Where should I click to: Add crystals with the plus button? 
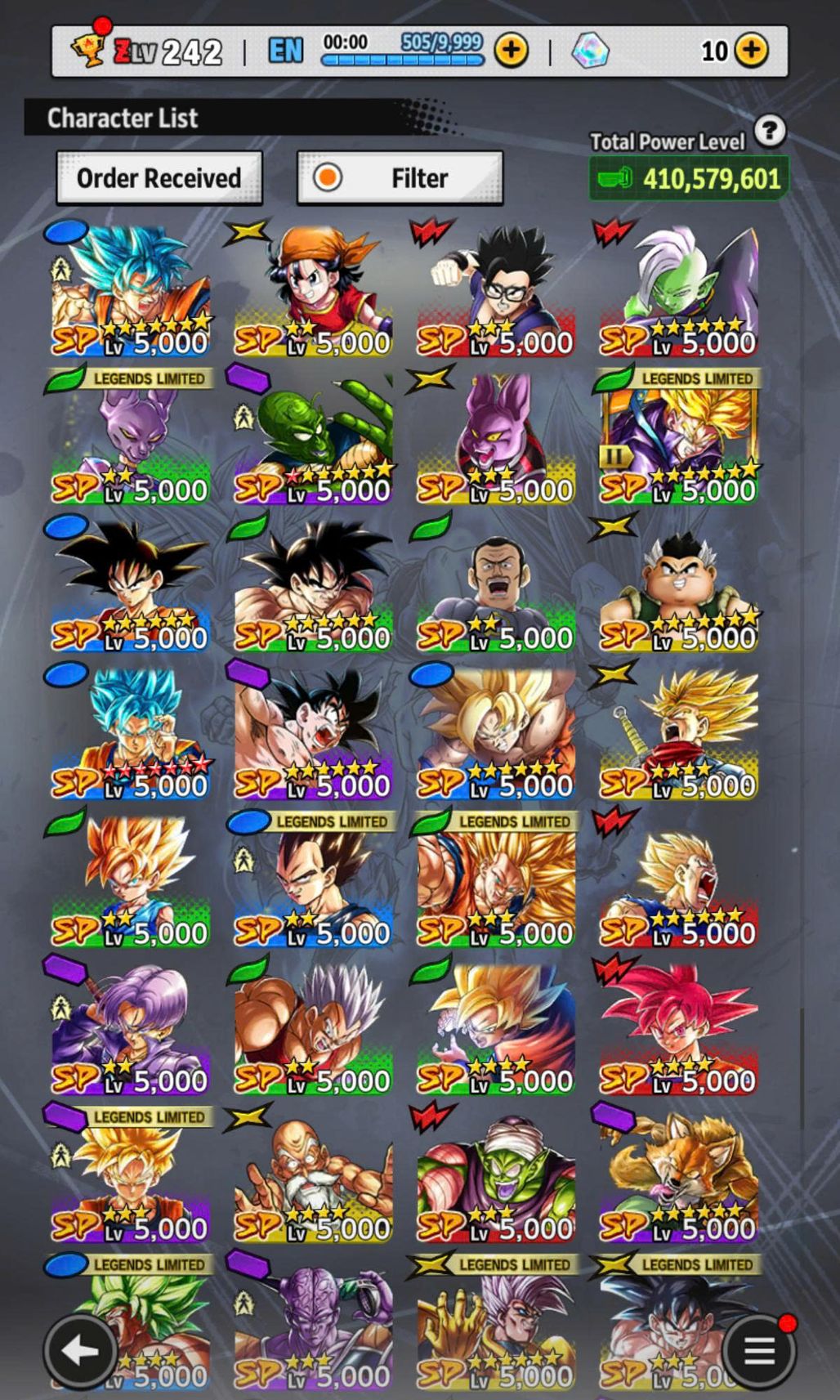[x=751, y=51]
